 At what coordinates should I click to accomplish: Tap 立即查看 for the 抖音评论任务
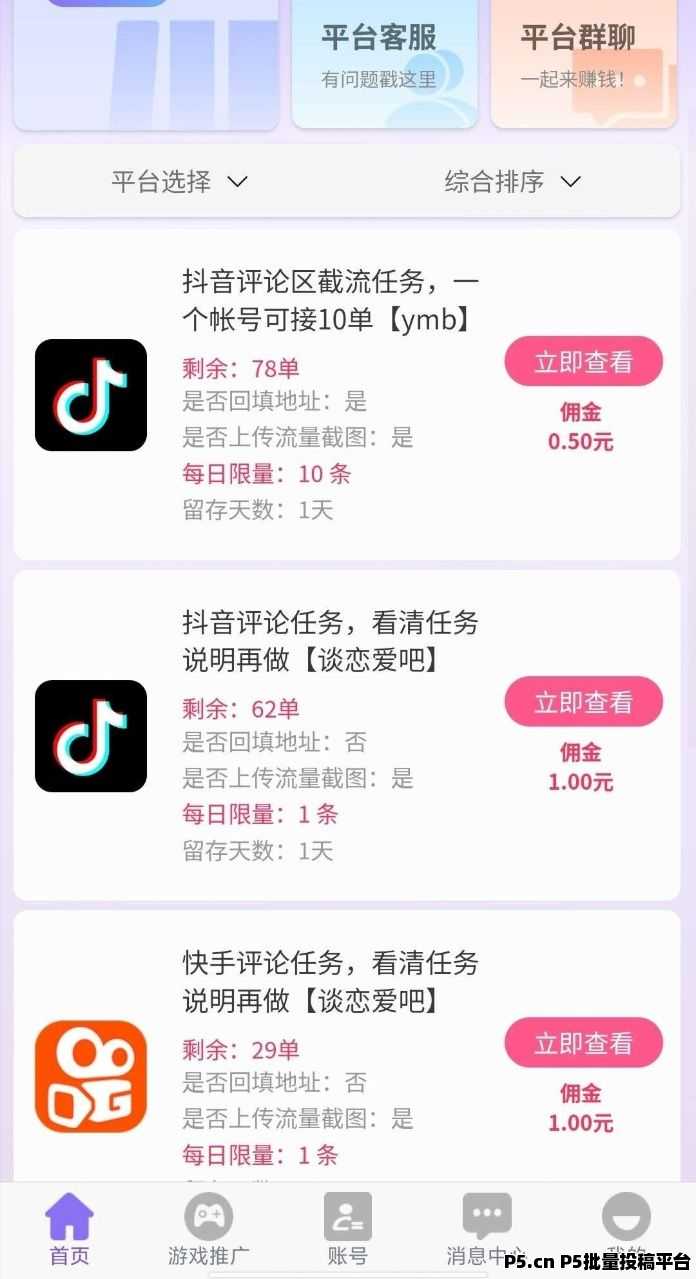point(583,701)
